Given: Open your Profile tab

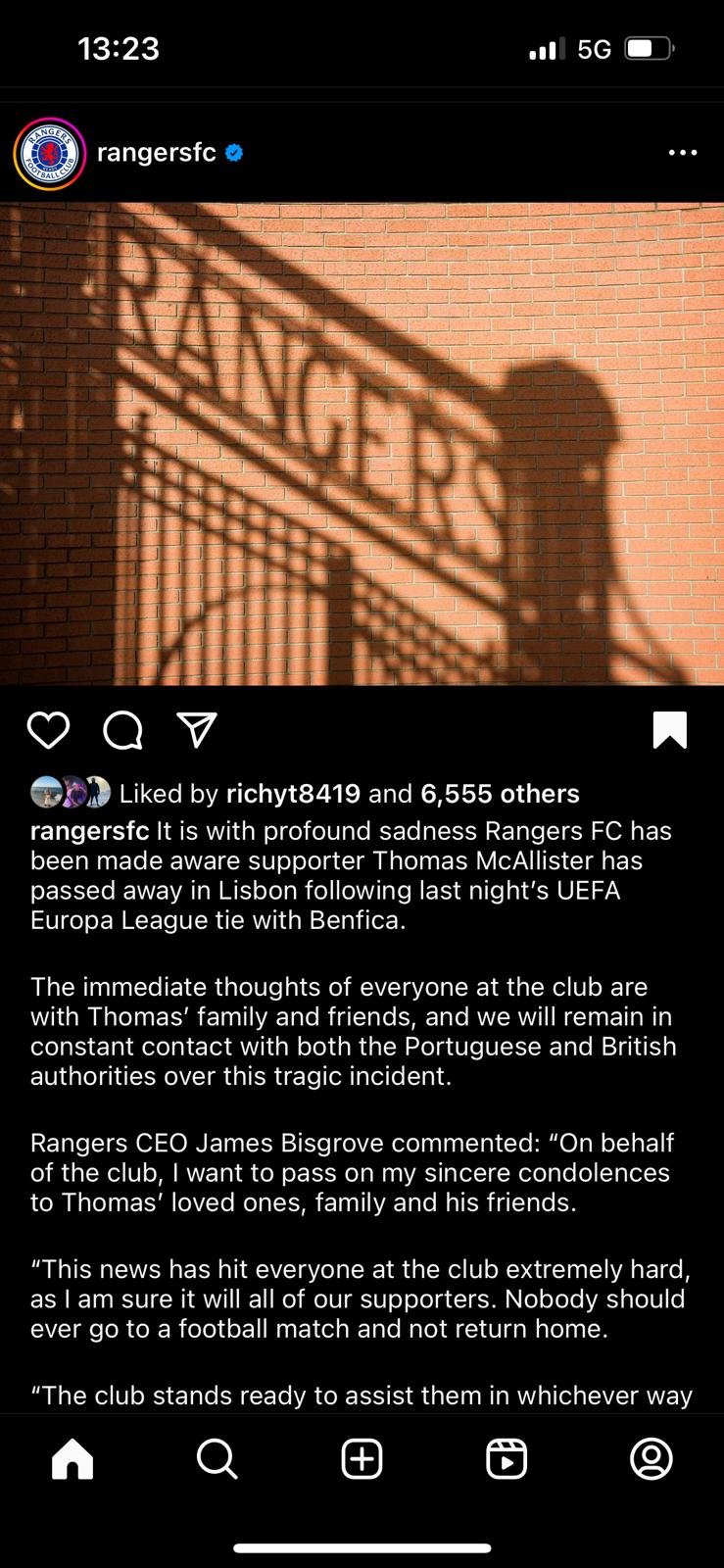Looking at the screenshot, I should point(652,1459).
